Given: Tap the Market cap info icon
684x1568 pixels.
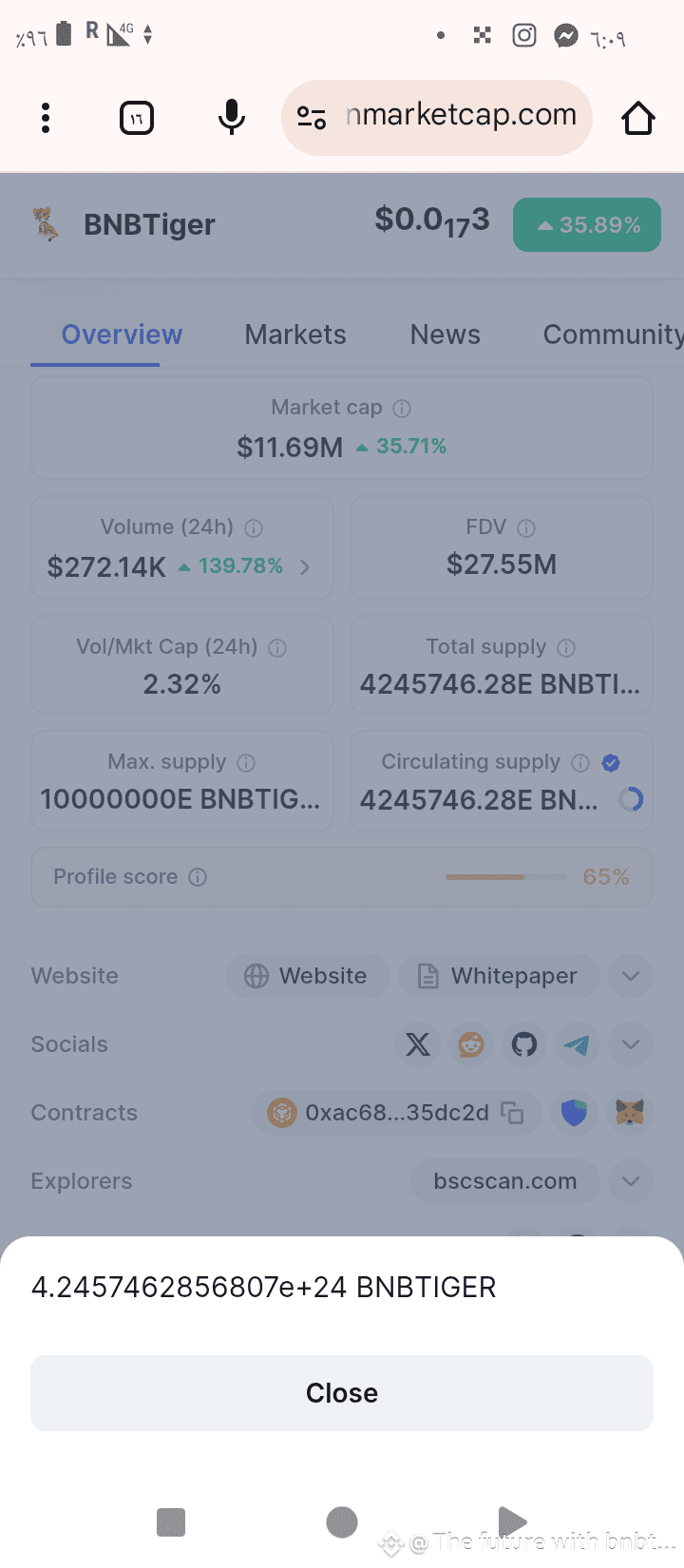Looking at the screenshot, I should (x=402, y=408).
